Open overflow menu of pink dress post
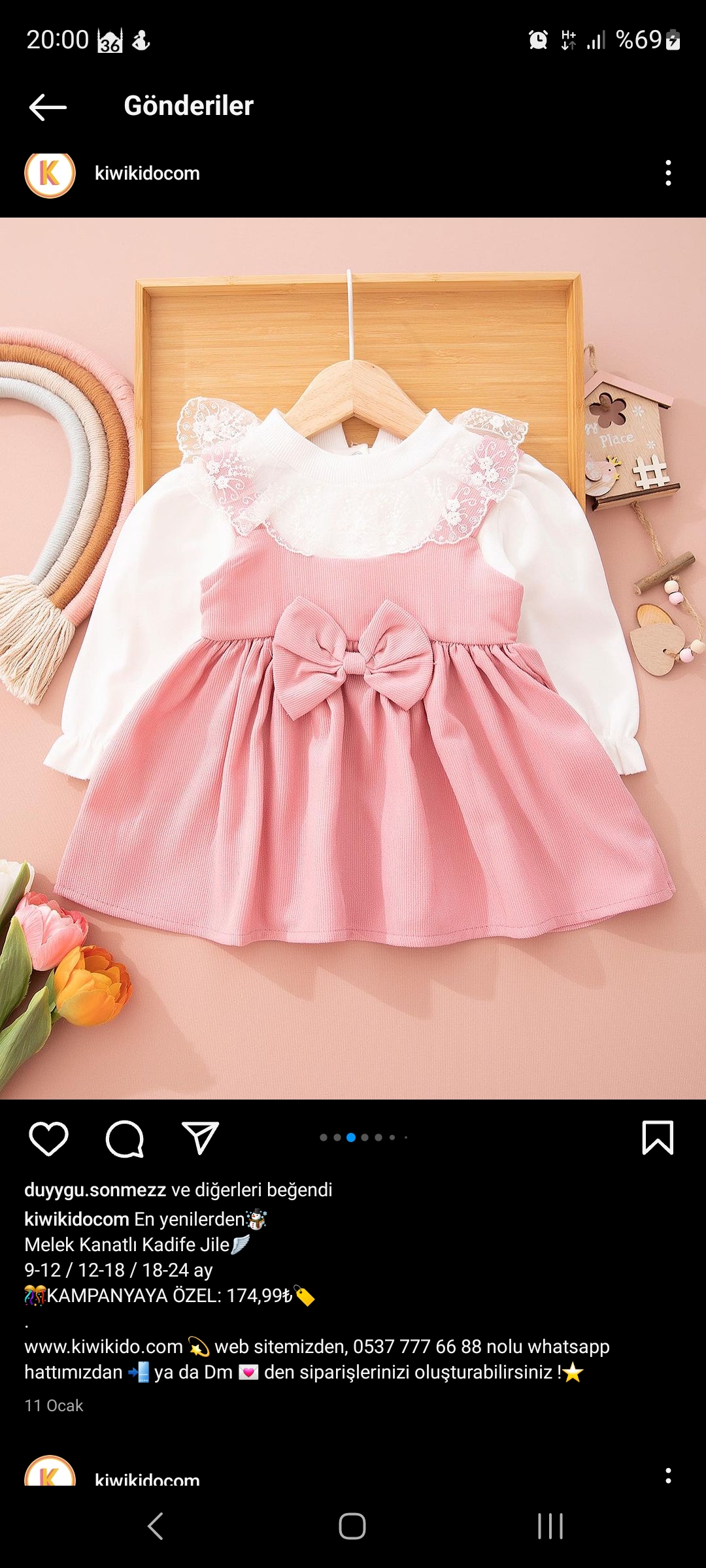706x1568 pixels. (667, 173)
